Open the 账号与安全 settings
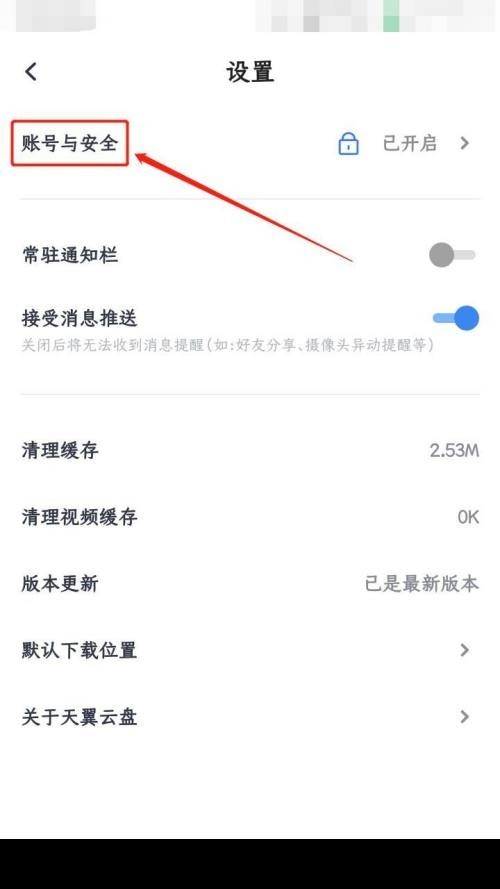Viewport: 500px width, 889px height. click(250, 143)
